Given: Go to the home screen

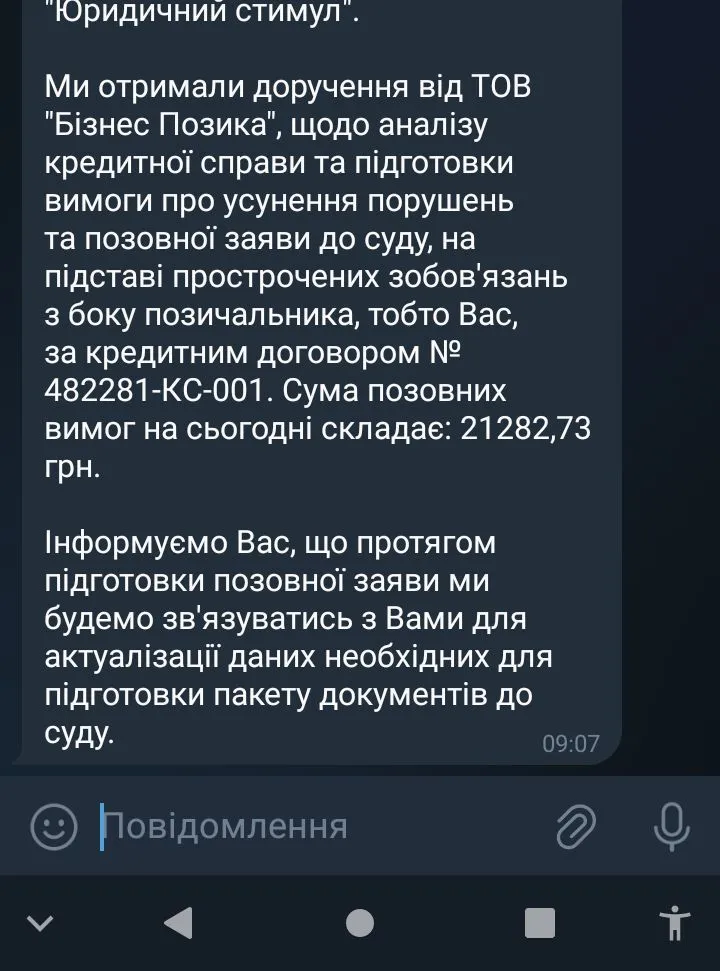Looking at the screenshot, I should coord(360,922).
